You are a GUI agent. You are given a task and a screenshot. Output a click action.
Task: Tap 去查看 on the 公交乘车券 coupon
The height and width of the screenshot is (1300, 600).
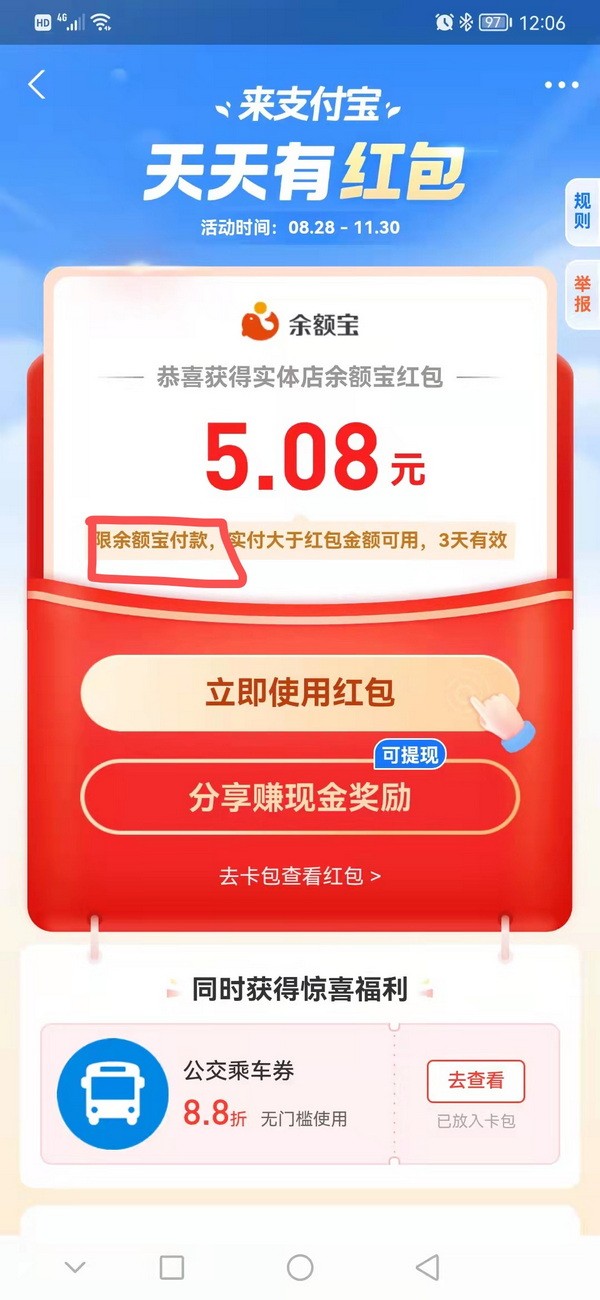(x=475, y=1080)
